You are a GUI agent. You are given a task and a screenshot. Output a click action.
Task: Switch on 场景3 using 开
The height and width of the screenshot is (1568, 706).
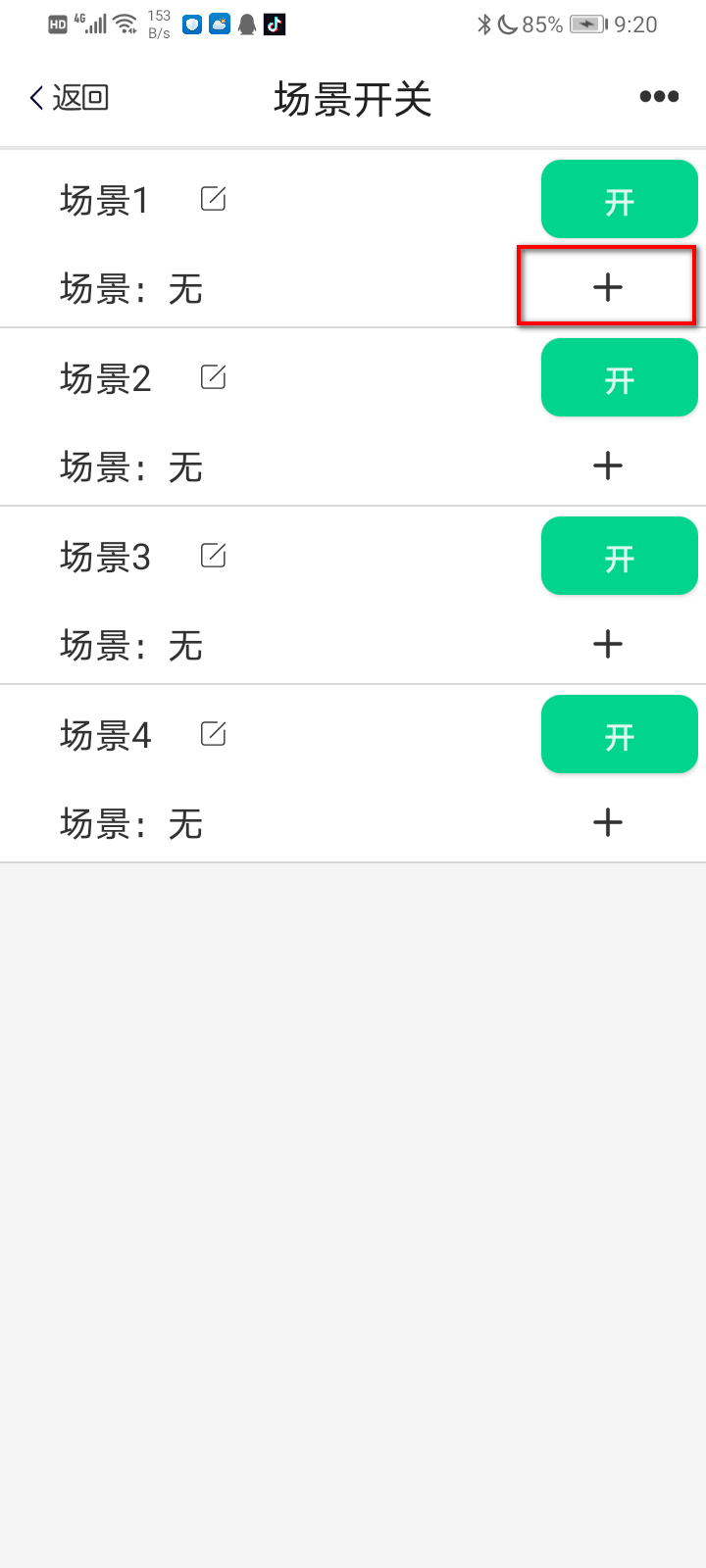pos(619,557)
